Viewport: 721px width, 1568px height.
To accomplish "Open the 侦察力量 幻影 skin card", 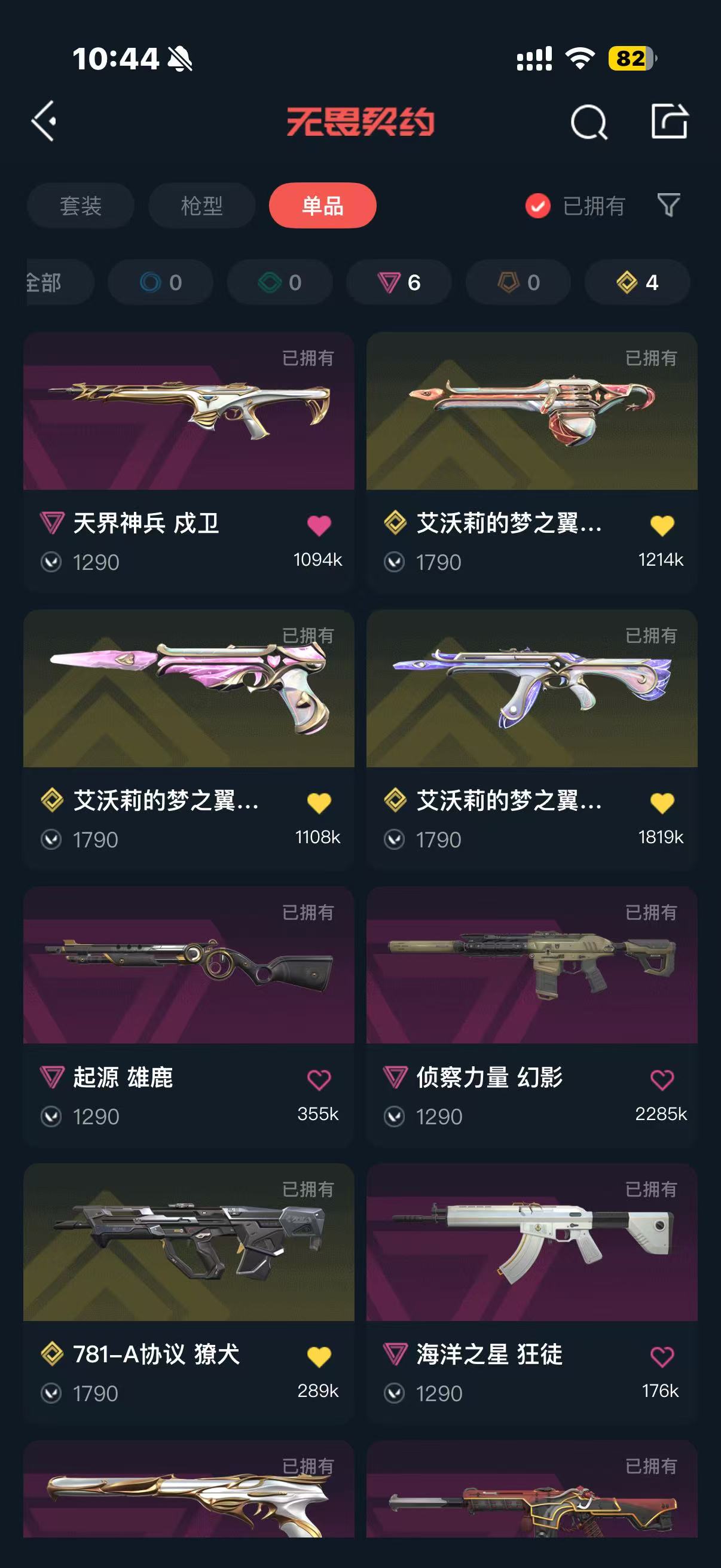I will click(531, 966).
